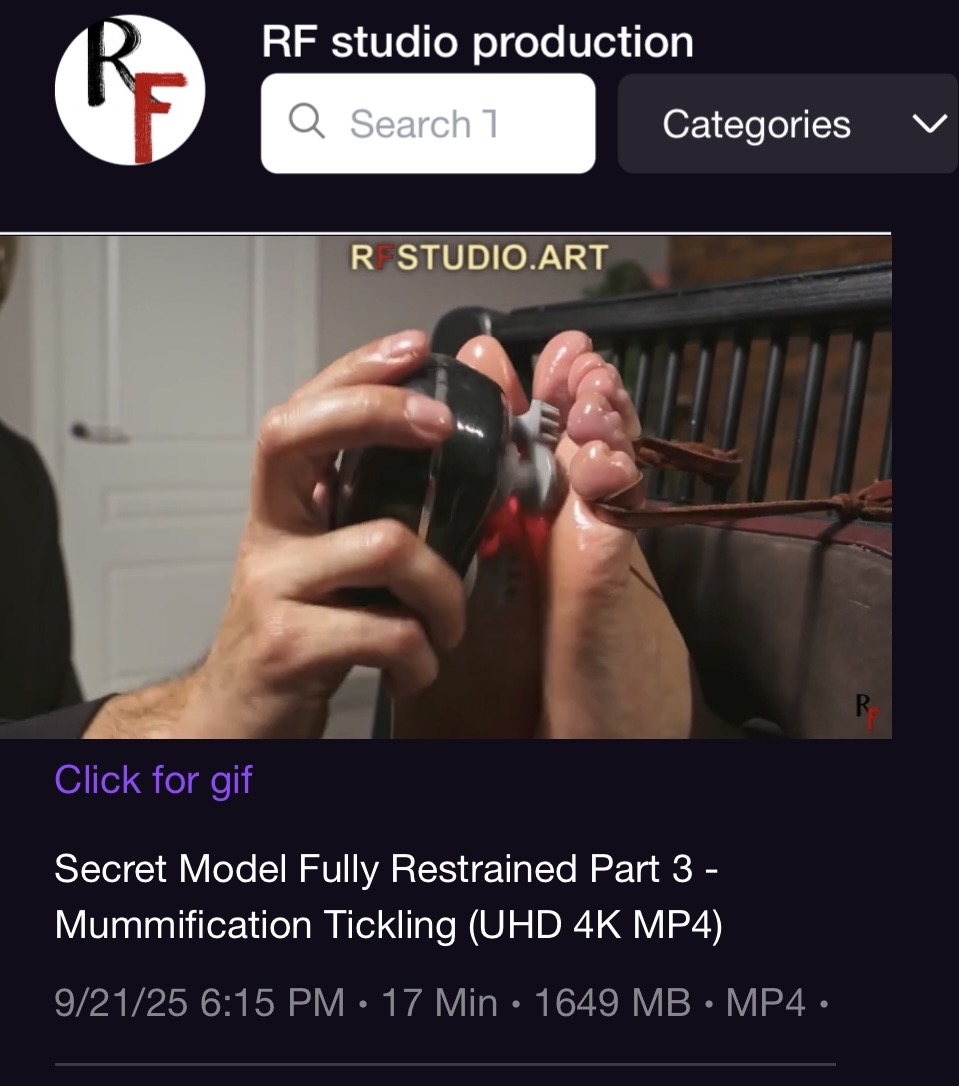Open the Click for gif link
The image size is (959, 1086).
click(x=153, y=780)
